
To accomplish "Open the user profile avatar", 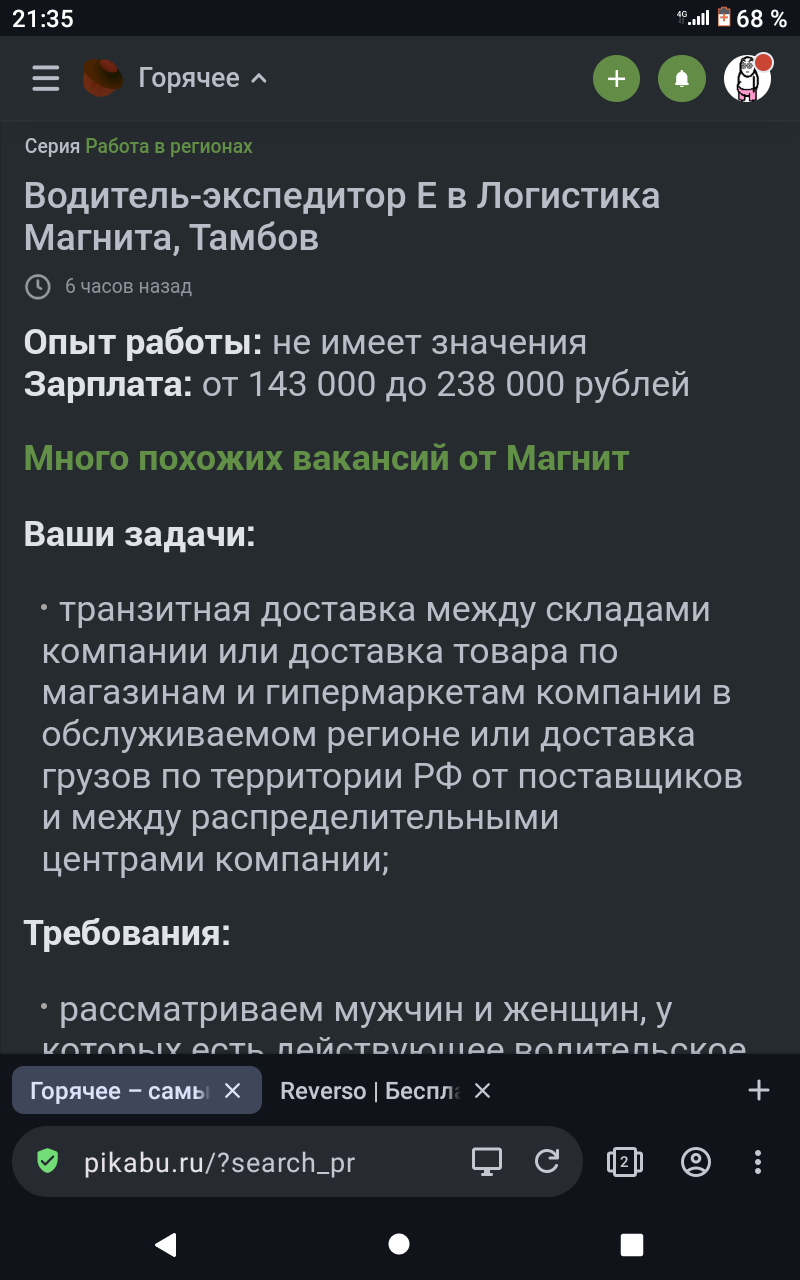I will tap(748, 78).
